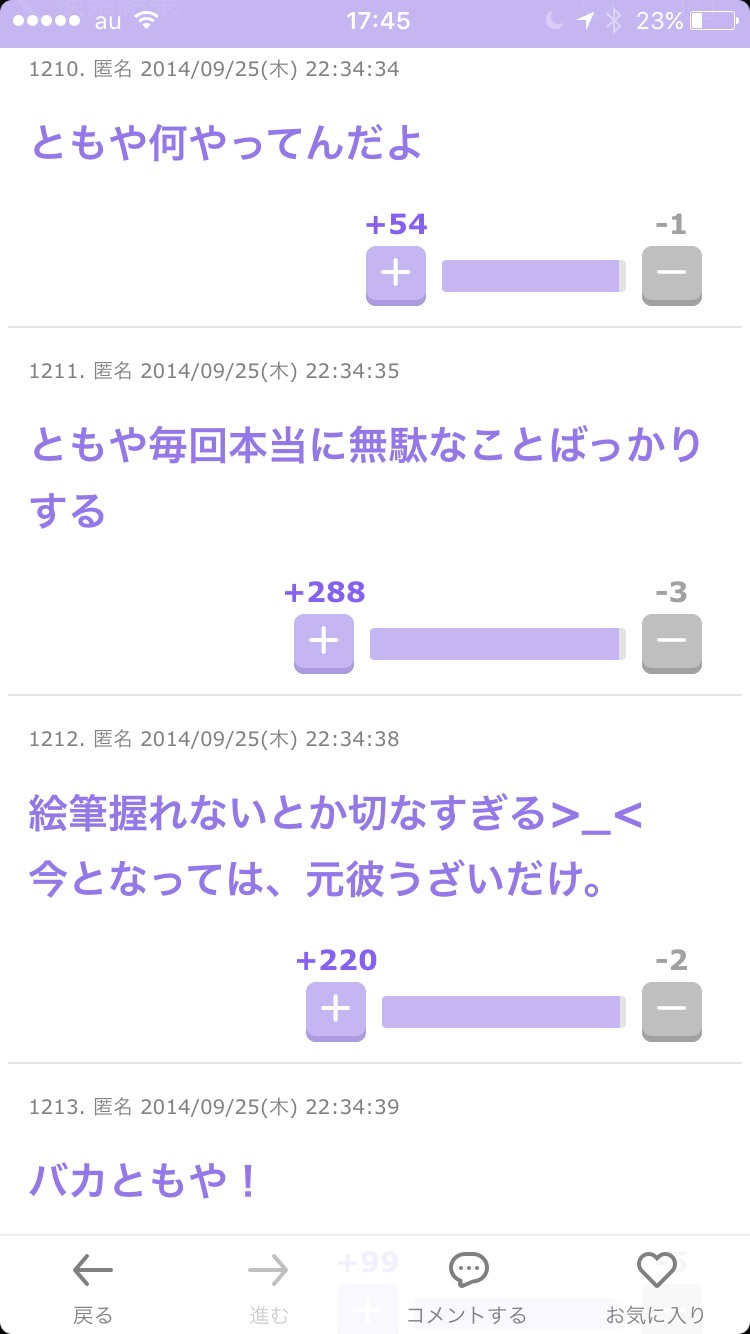Upvote comment 1210 with the plus button
Viewport: 750px width, 1334px height.
point(396,274)
